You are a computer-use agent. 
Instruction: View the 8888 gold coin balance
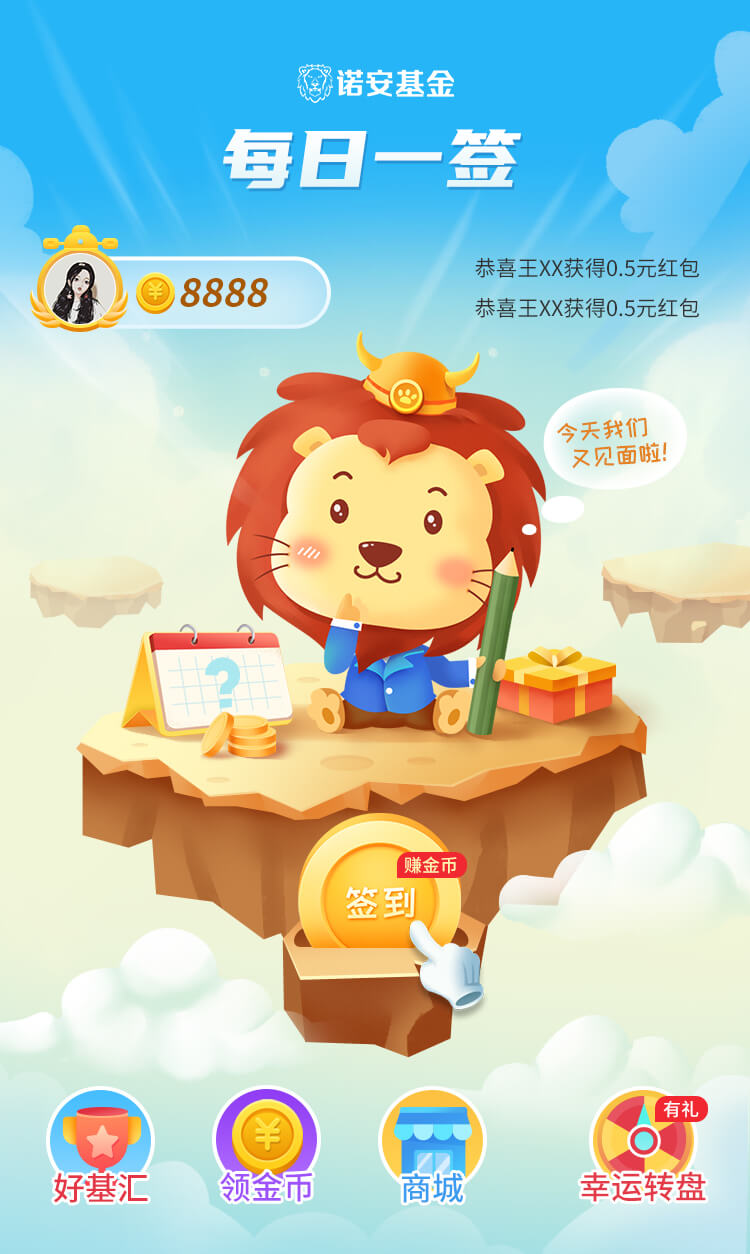[223, 293]
